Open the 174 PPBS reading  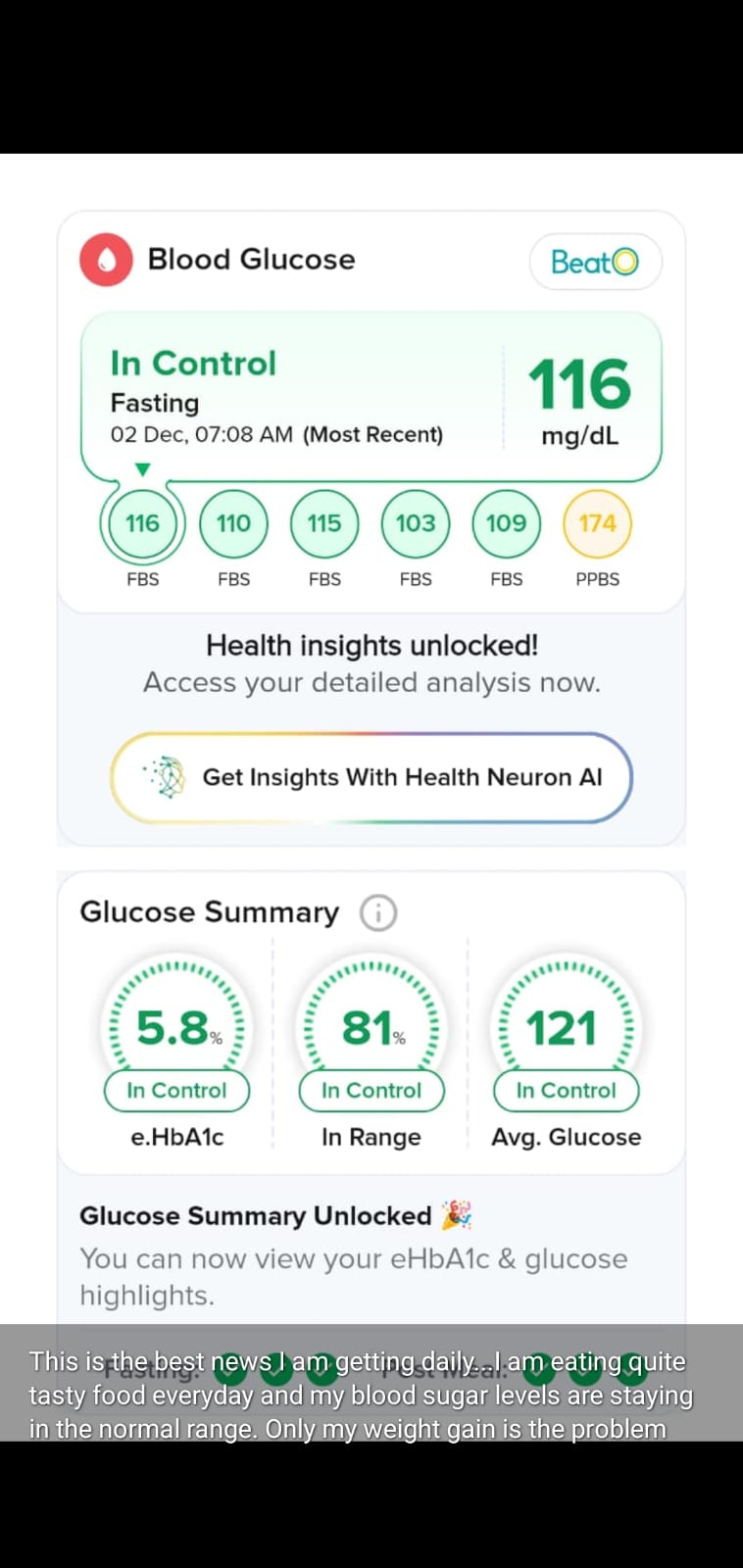(x=597, y=524)
